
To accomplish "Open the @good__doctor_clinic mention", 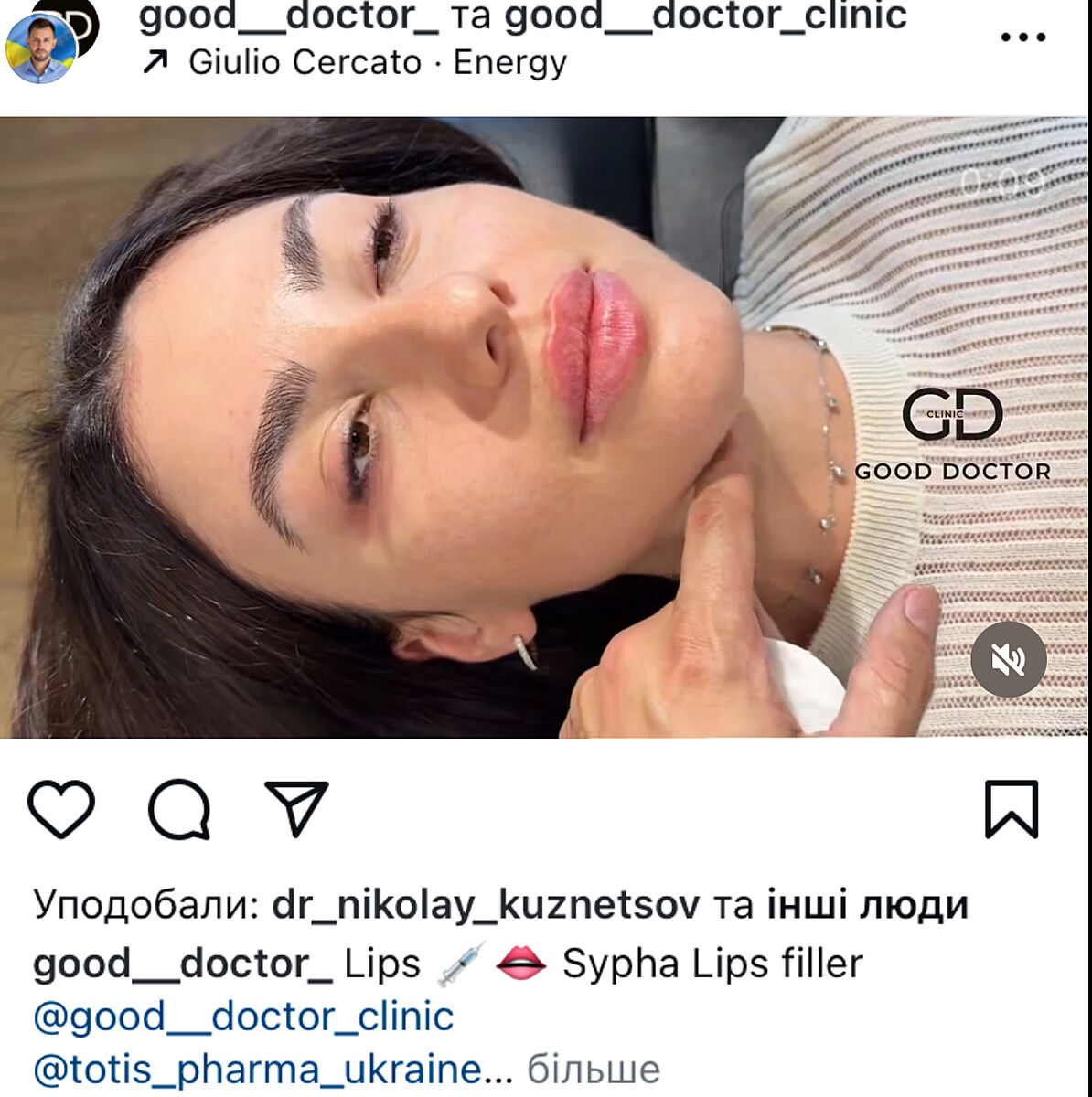I will click(x=243, y=1016).
